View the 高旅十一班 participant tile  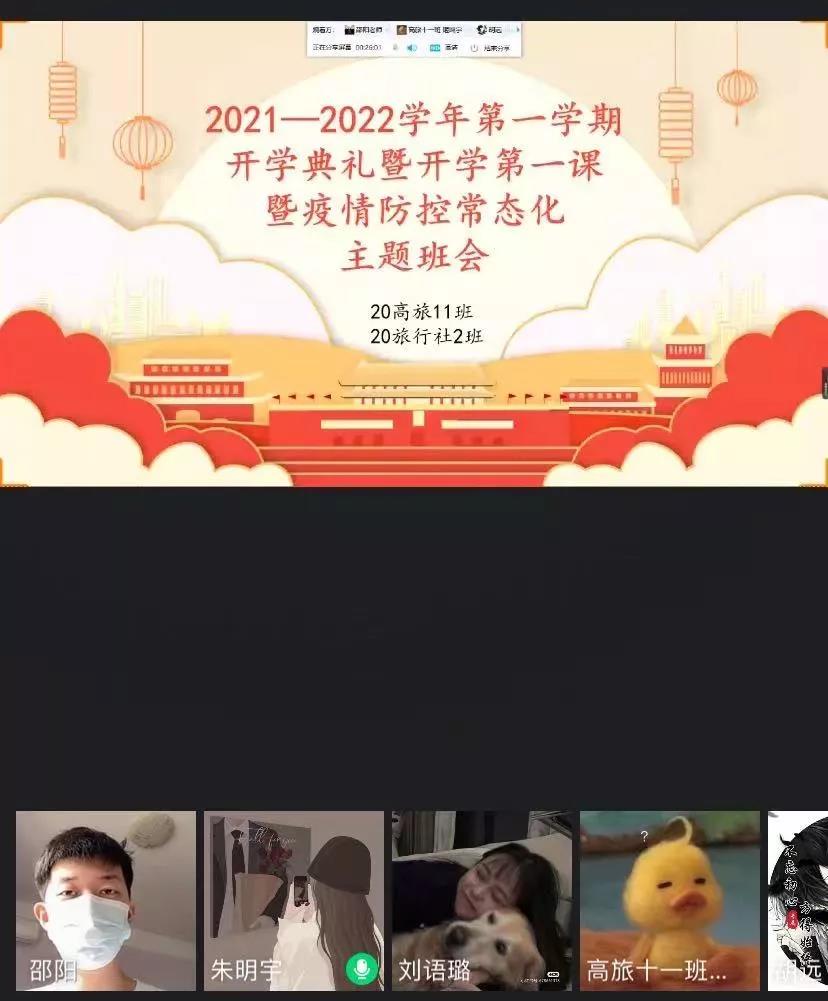pos(670,900)
